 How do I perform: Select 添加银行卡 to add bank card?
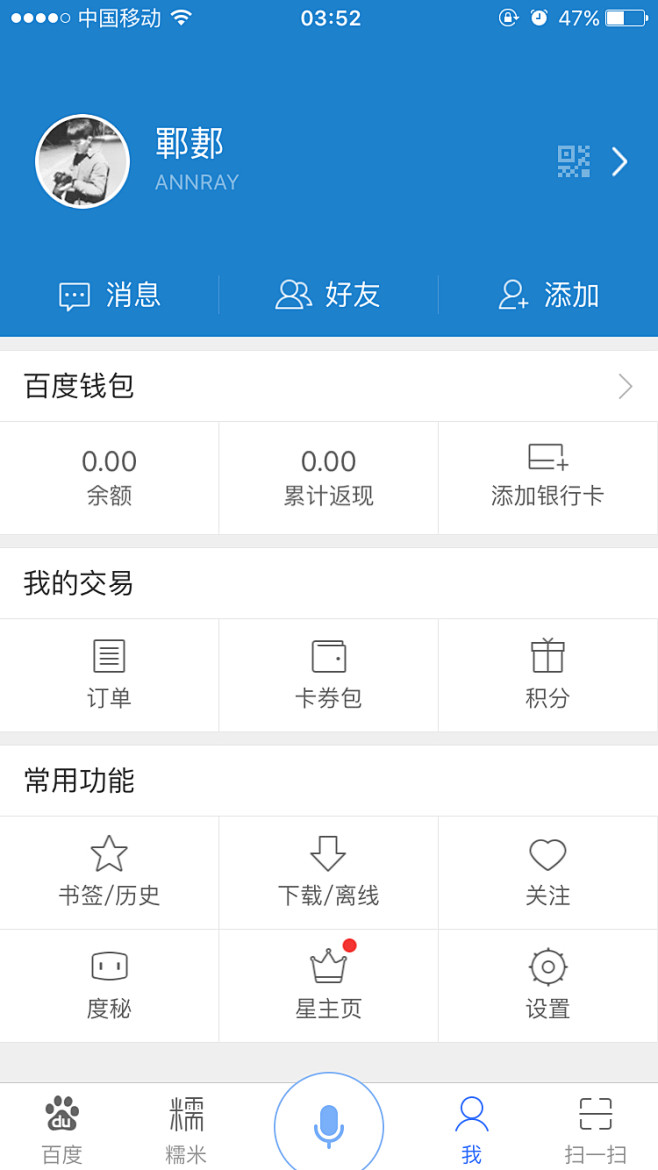[x=548, y=477]
